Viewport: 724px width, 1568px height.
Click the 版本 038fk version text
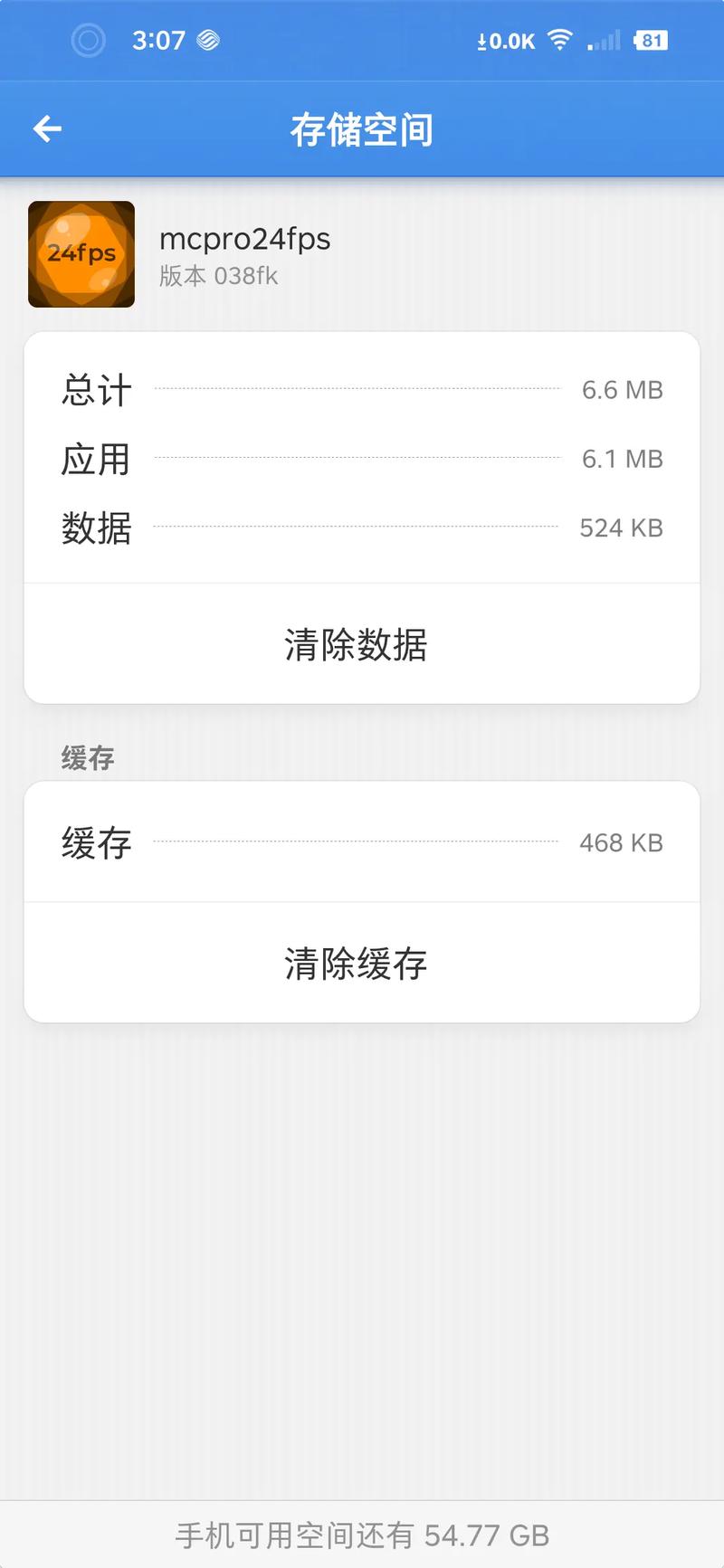[x=219, y=276]
